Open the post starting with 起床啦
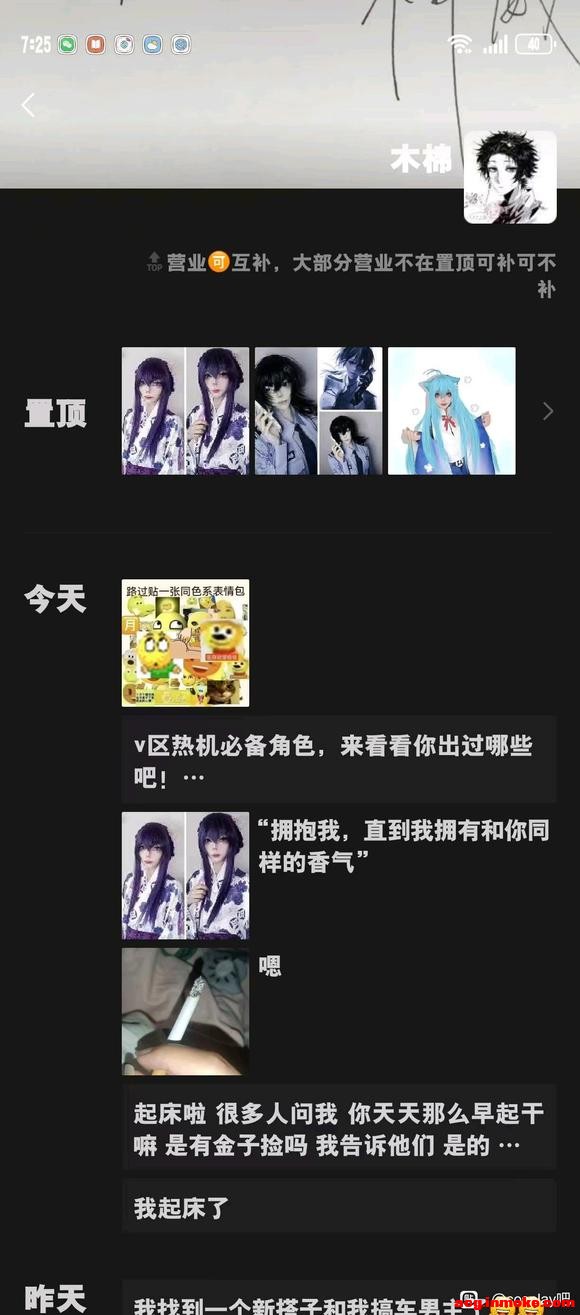 339,1127
